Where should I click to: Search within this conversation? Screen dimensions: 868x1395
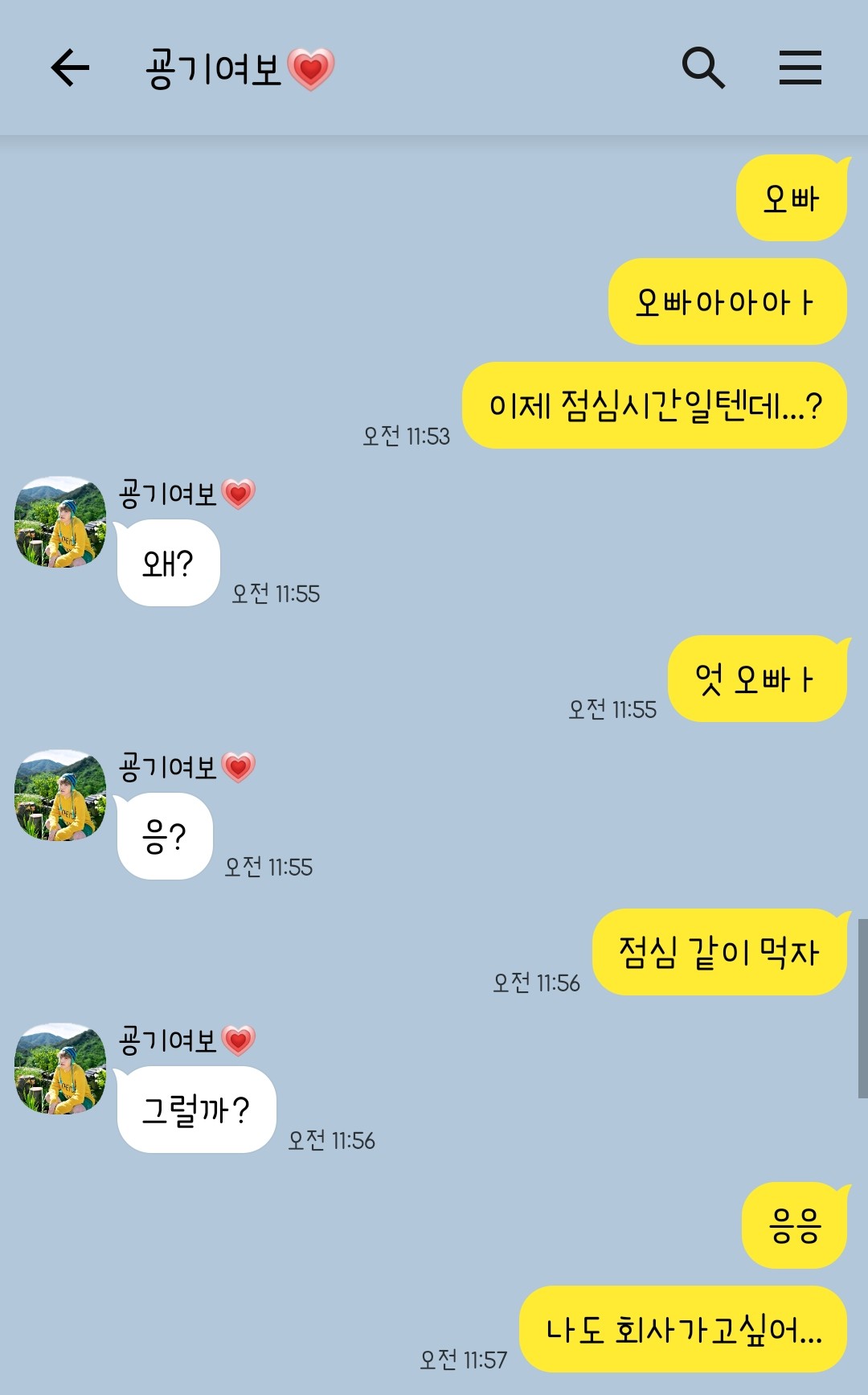click(703, 68)
